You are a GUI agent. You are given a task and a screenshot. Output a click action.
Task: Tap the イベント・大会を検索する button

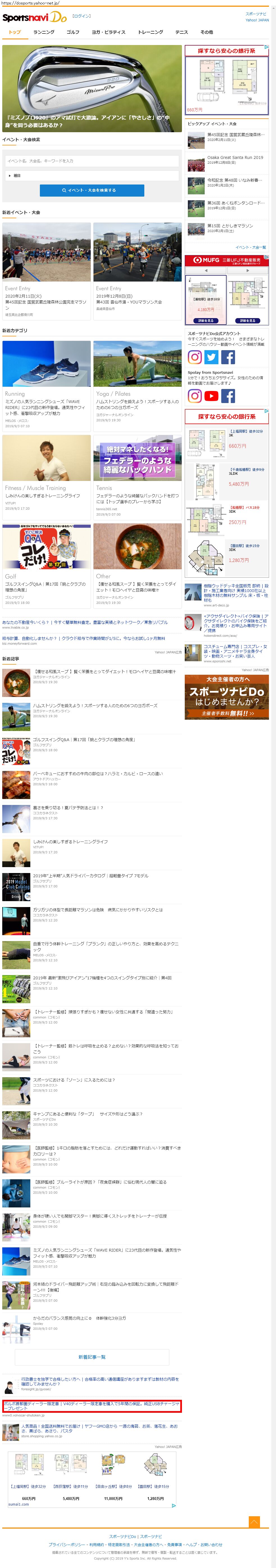pos(92,190)
